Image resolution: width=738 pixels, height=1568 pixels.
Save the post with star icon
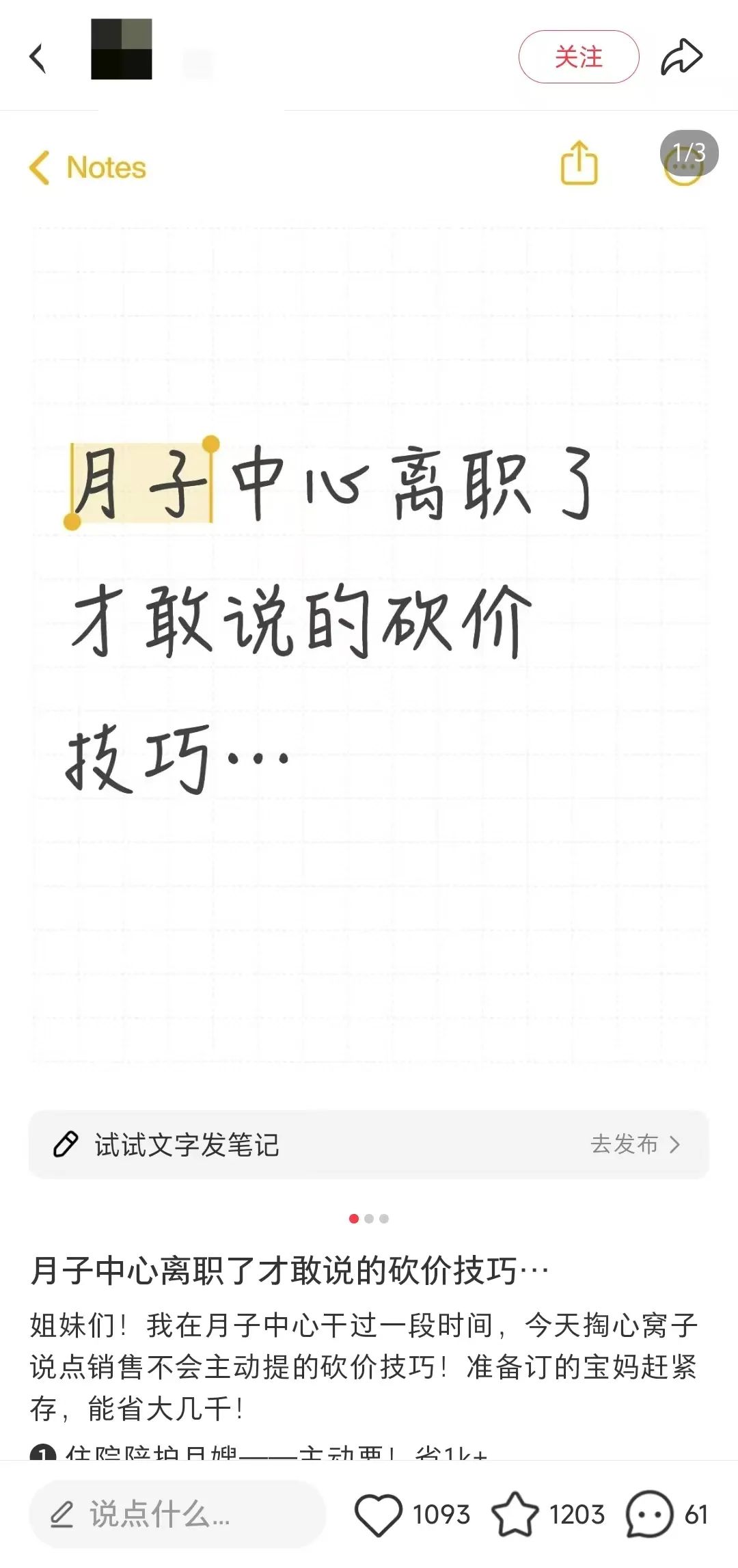pyautogui.click(x=515, y=1515)
